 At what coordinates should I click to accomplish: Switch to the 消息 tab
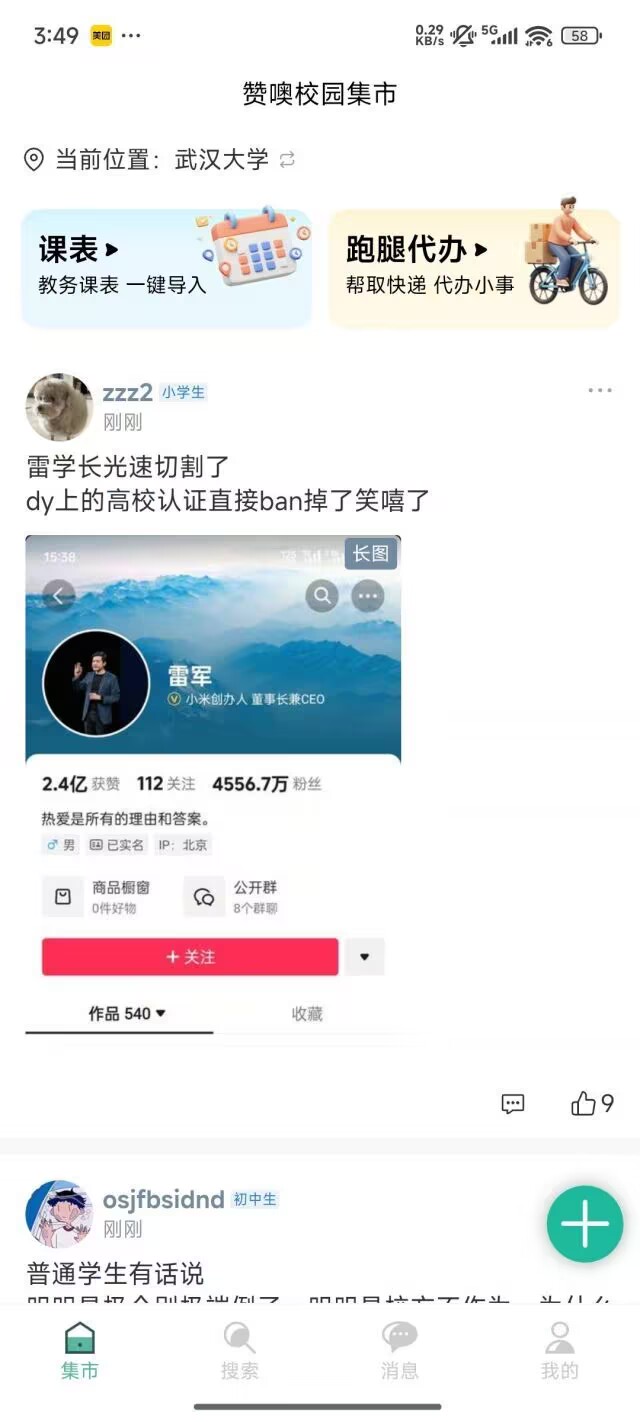pos(399,1351)
